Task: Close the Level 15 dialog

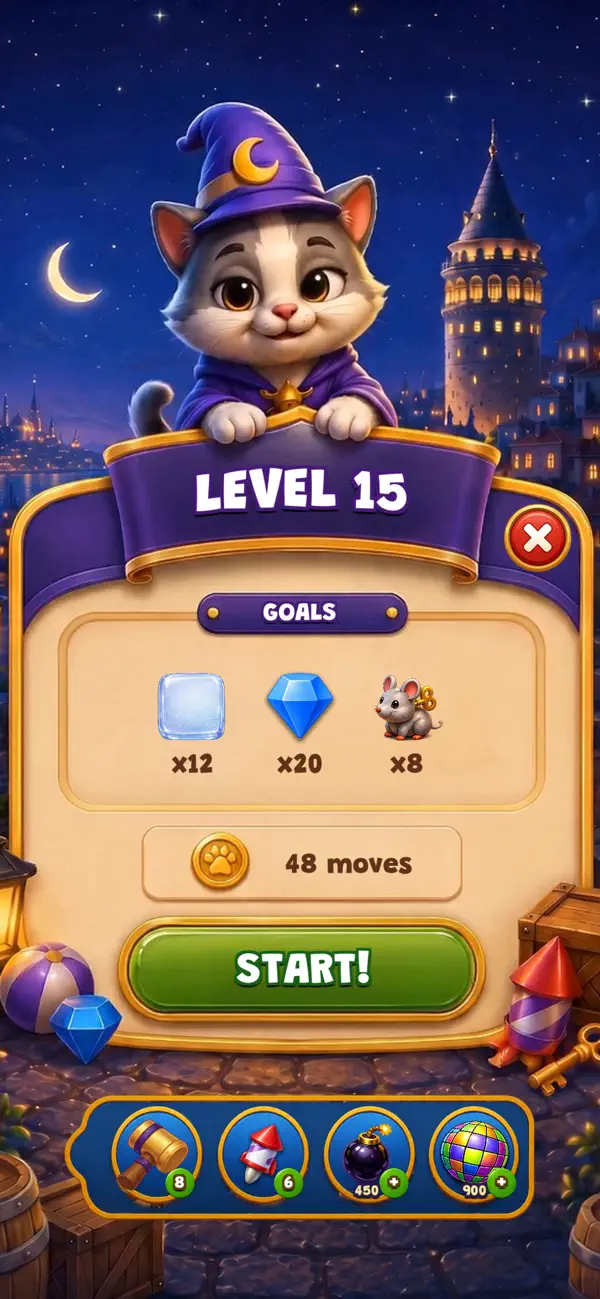Action: click(x=538, y=540)
